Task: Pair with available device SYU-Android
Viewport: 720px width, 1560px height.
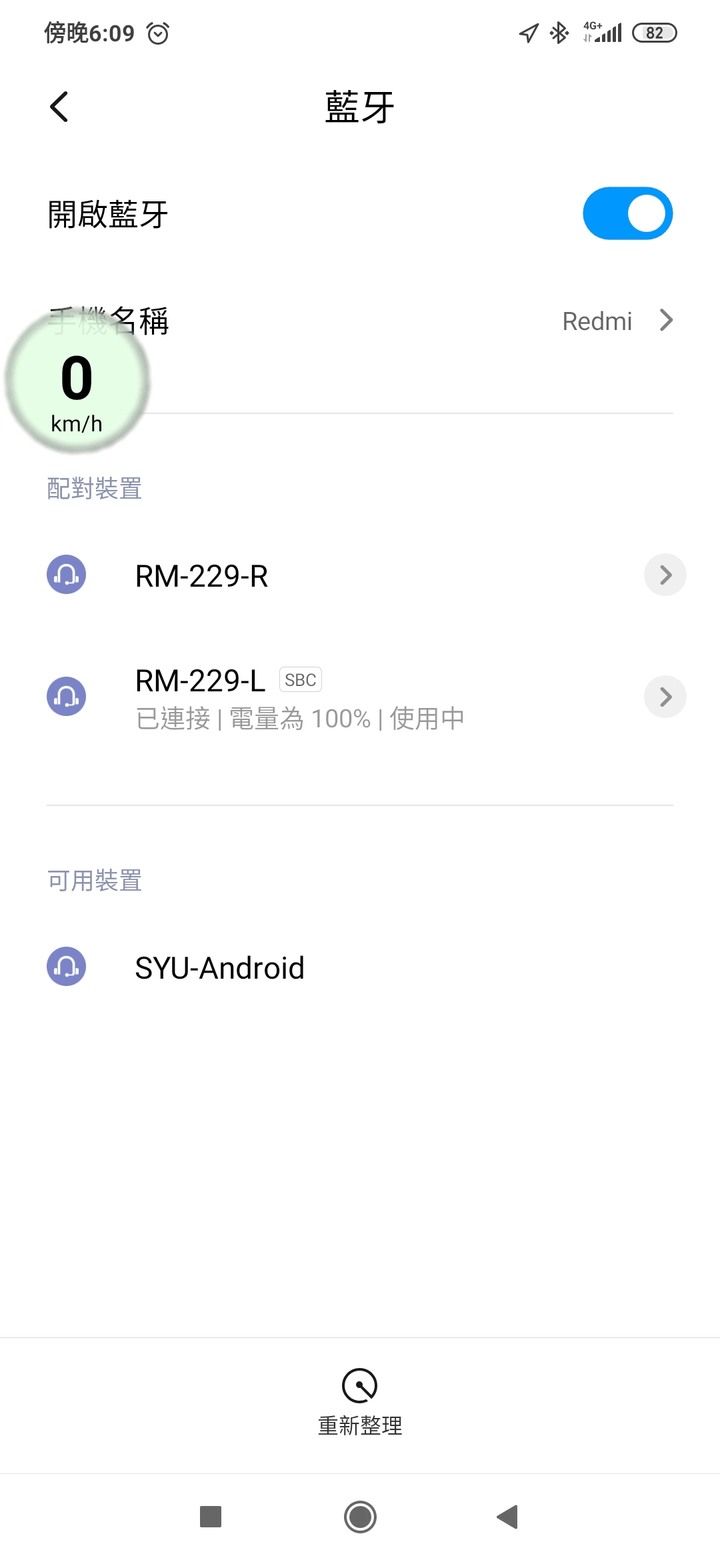Action: (x=360, y=967)
